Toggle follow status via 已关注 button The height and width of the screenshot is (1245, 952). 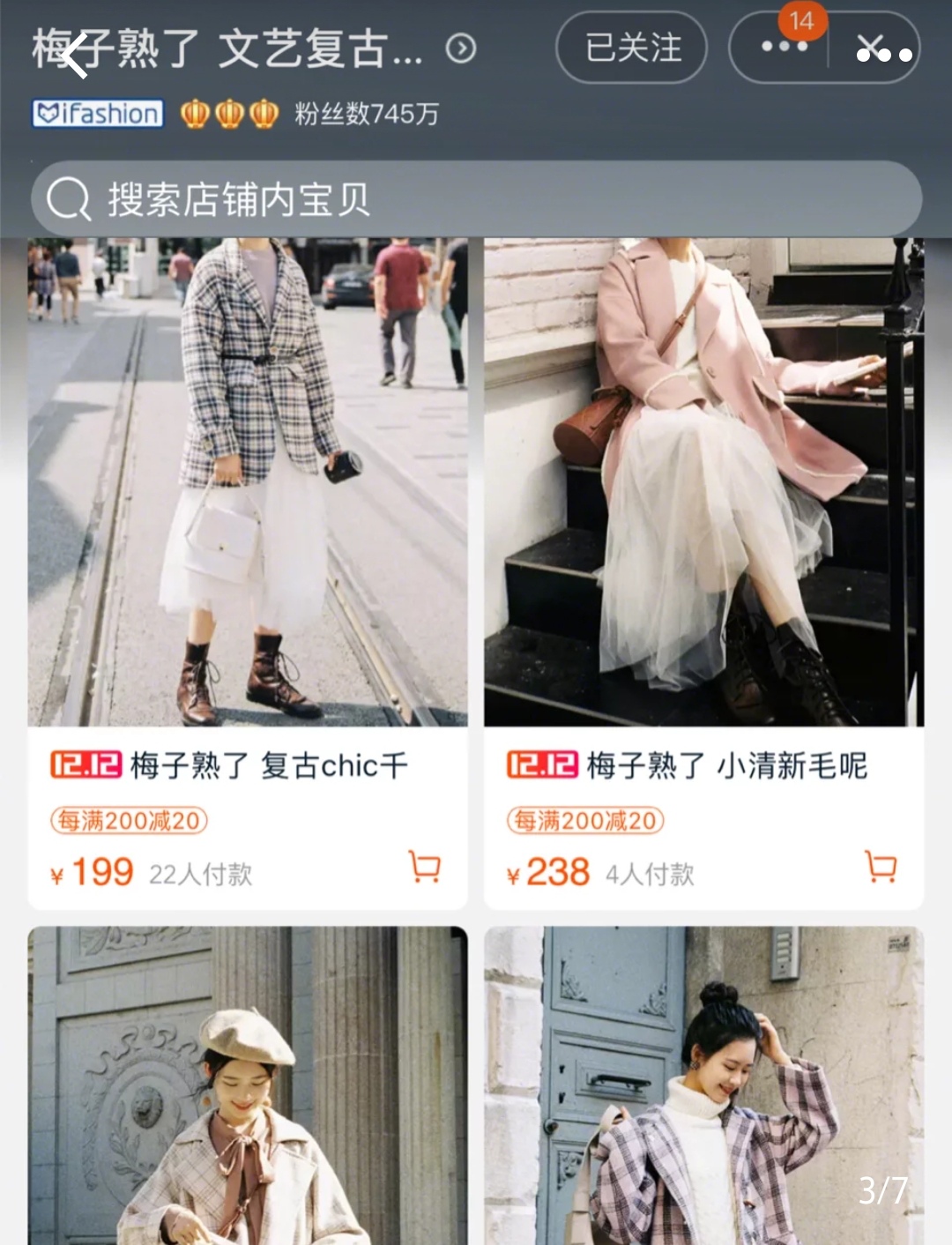pos(632,49)
